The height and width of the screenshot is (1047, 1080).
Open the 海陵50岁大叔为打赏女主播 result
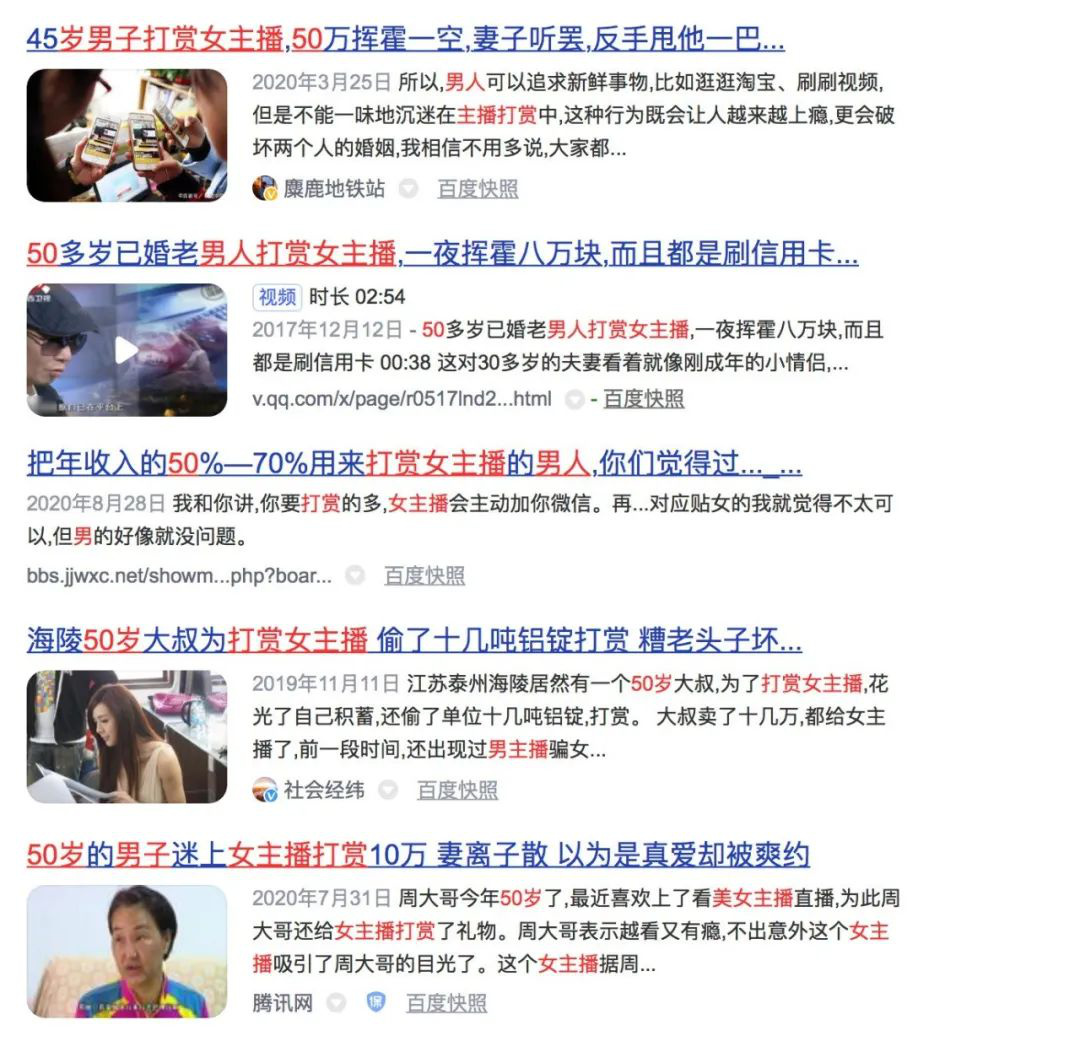[413, 639]
